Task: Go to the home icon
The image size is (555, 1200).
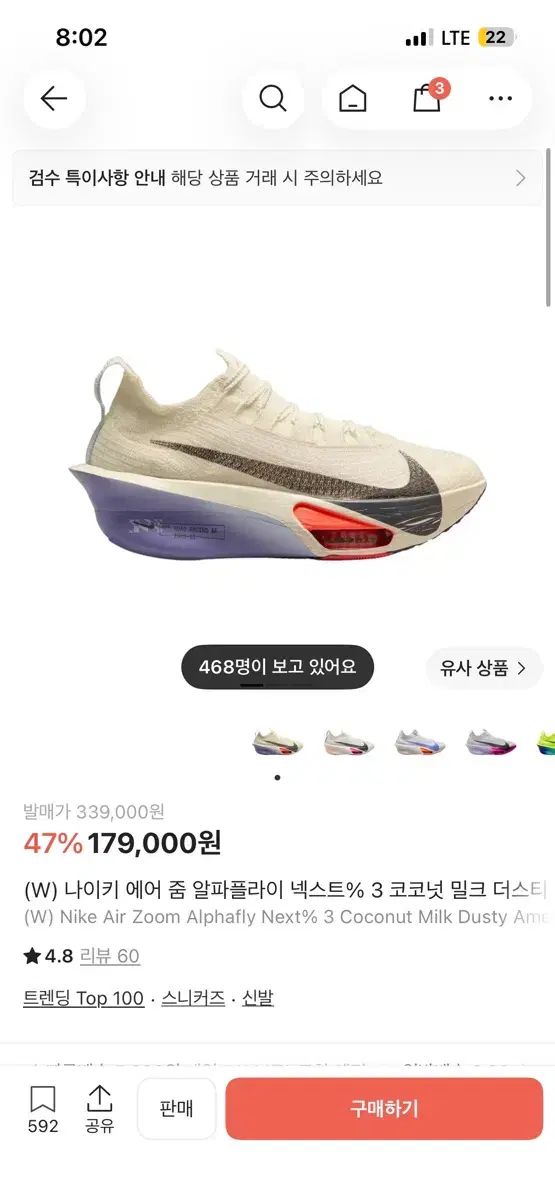Action: point(352,98)
